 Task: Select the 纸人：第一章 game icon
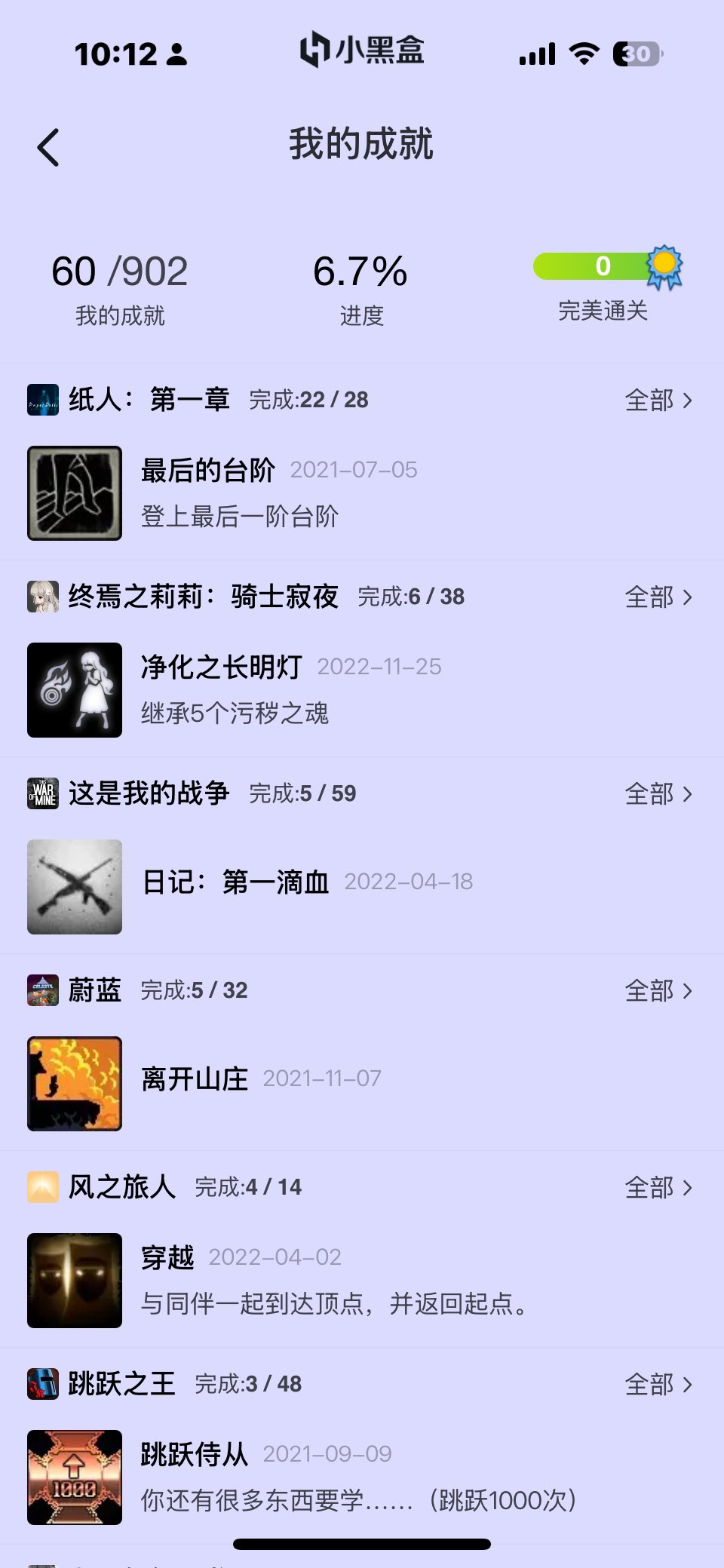click(42, 400)
